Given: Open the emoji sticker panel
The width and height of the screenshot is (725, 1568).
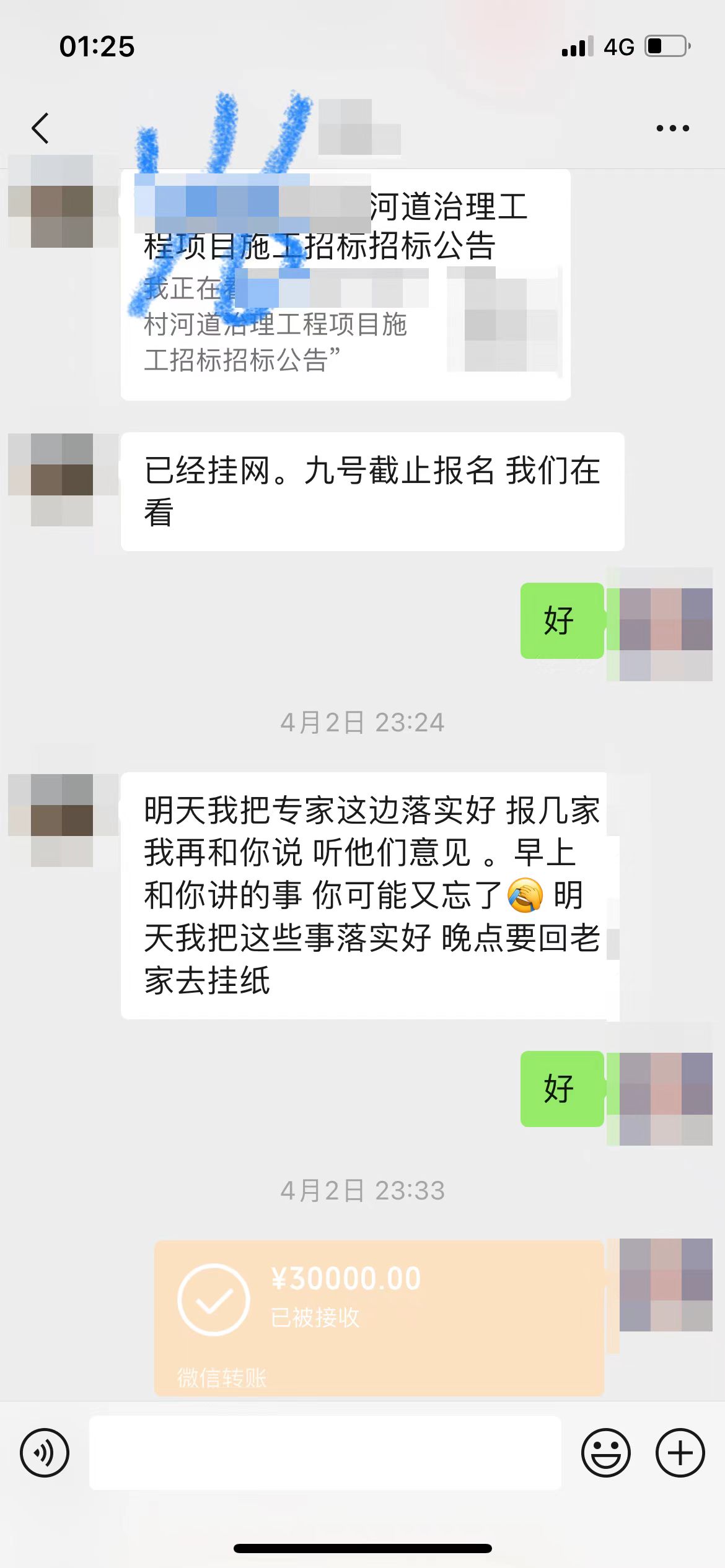Looking at the screenshot, I should click(x=606, y=1452).
